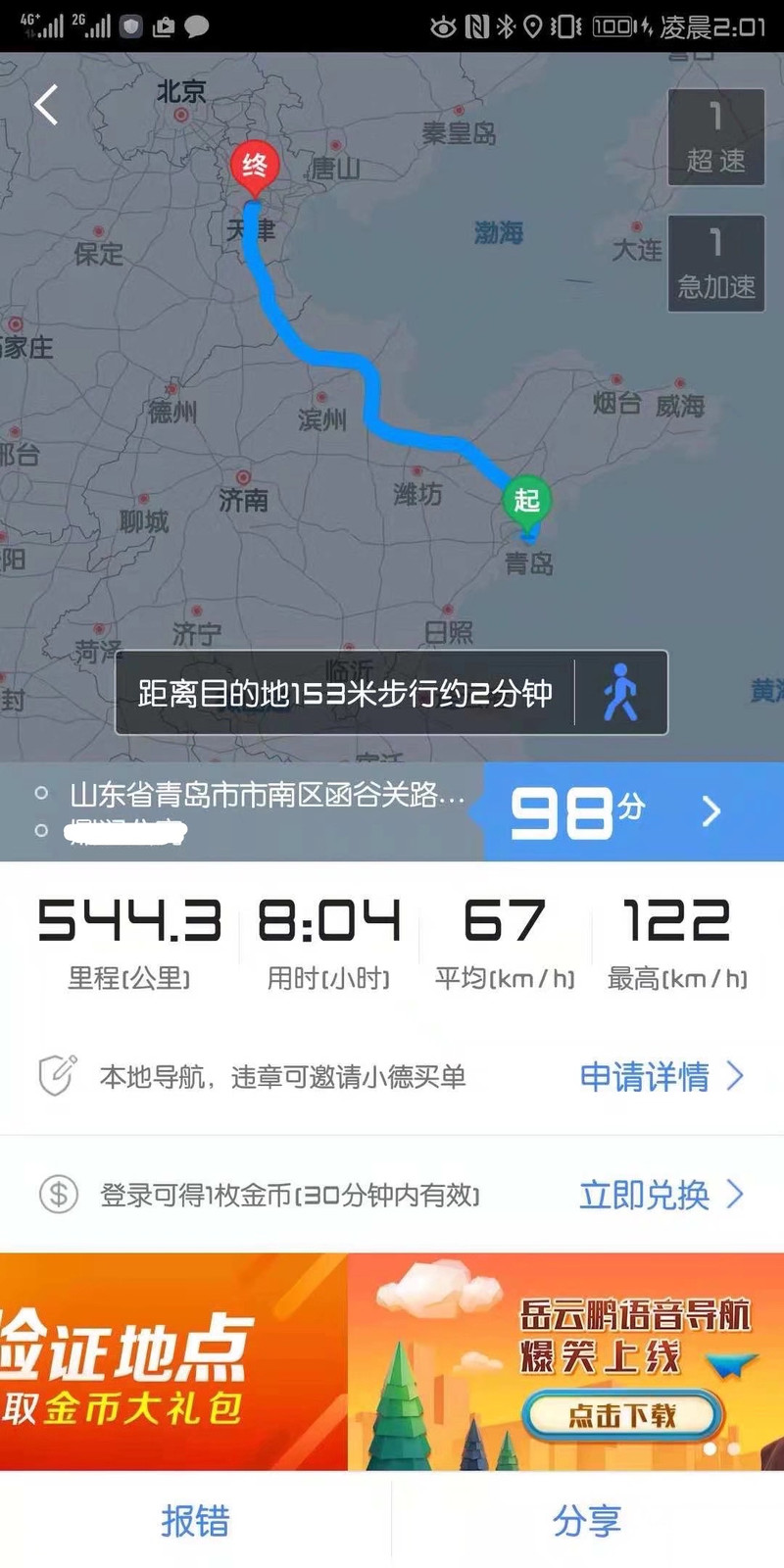Open the 98分 driving score details
This screenshot has height=1568, width=784.
click(x=632, y=811)
